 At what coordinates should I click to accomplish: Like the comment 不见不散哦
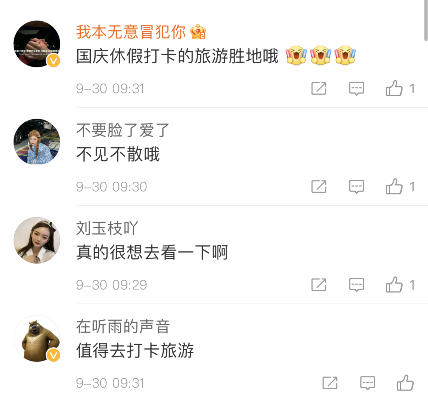click(394, 186)
